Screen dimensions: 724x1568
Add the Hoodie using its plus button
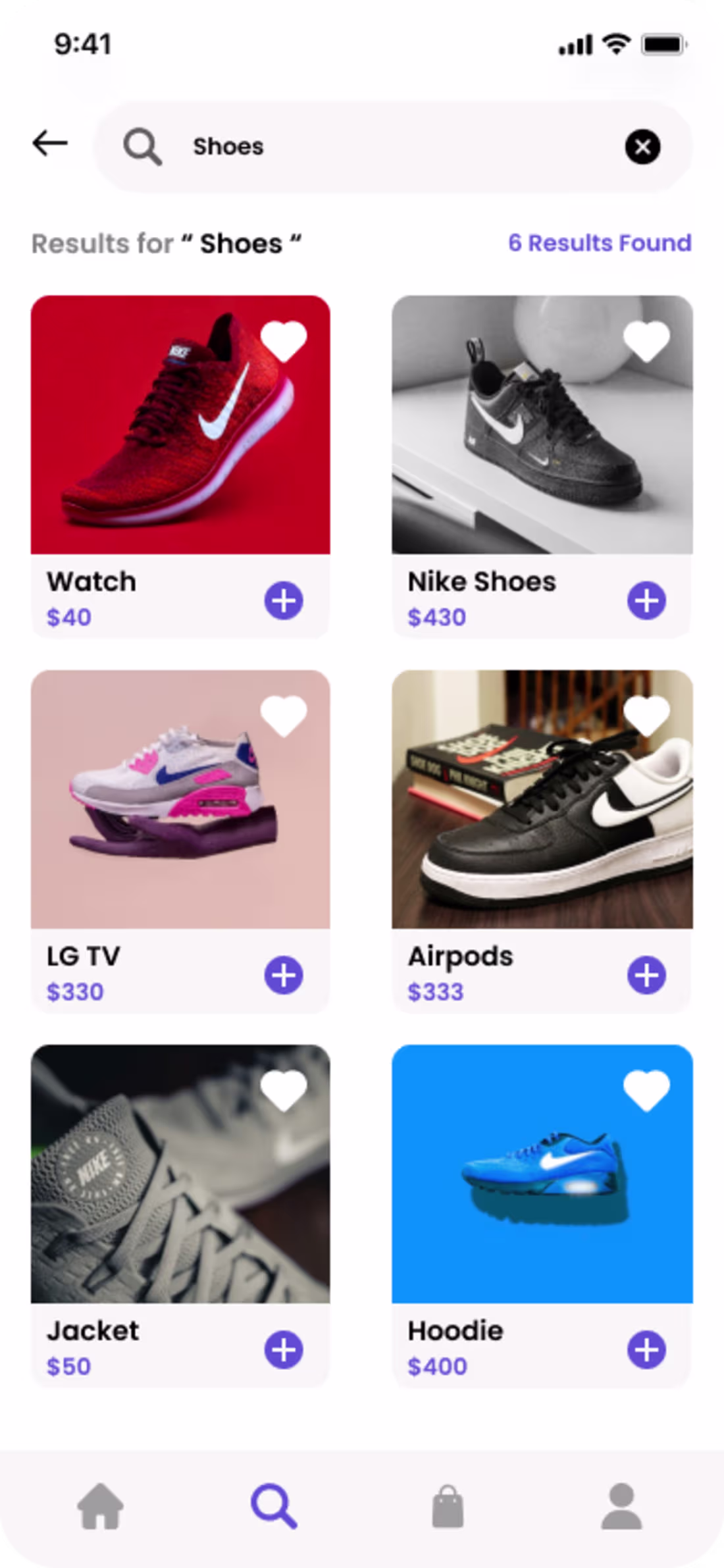(x=648, y=1349)
